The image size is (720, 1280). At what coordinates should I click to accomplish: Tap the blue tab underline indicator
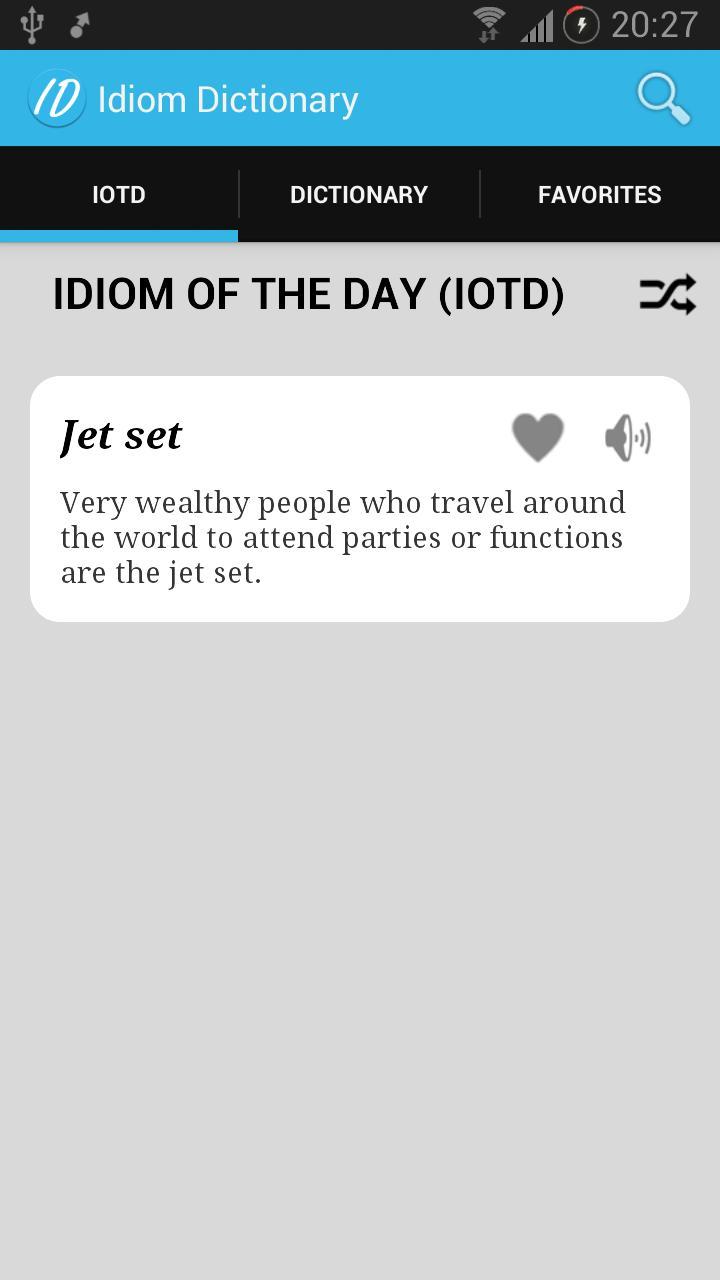pyautogui.click(x=119, y=236)
